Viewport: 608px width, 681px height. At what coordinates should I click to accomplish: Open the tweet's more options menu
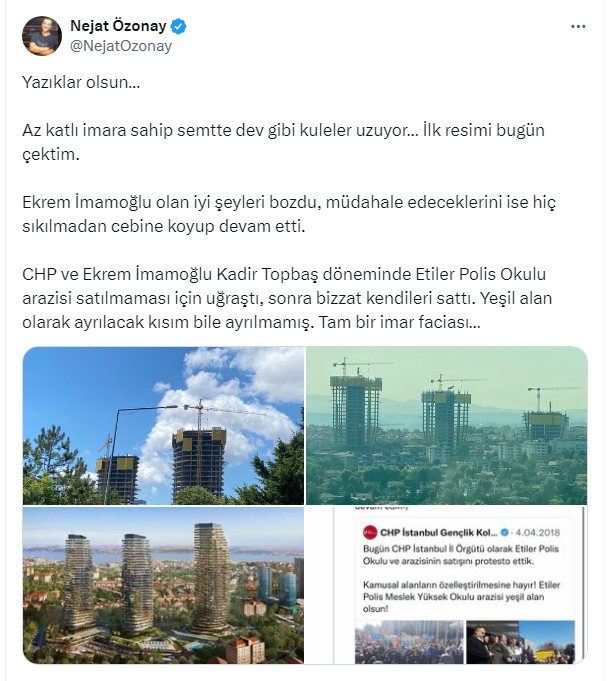tap(578, 27)
